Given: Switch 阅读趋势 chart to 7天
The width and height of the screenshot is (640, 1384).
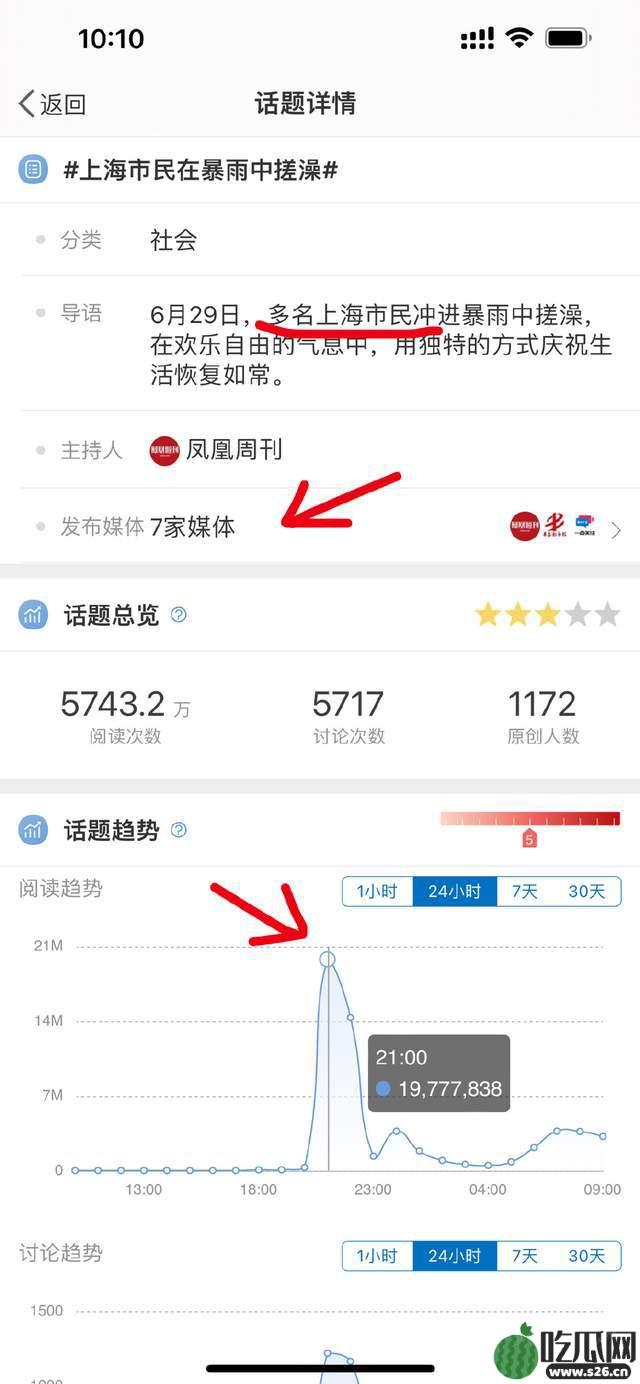Looking at the screenshot, I should coord(525,891).
